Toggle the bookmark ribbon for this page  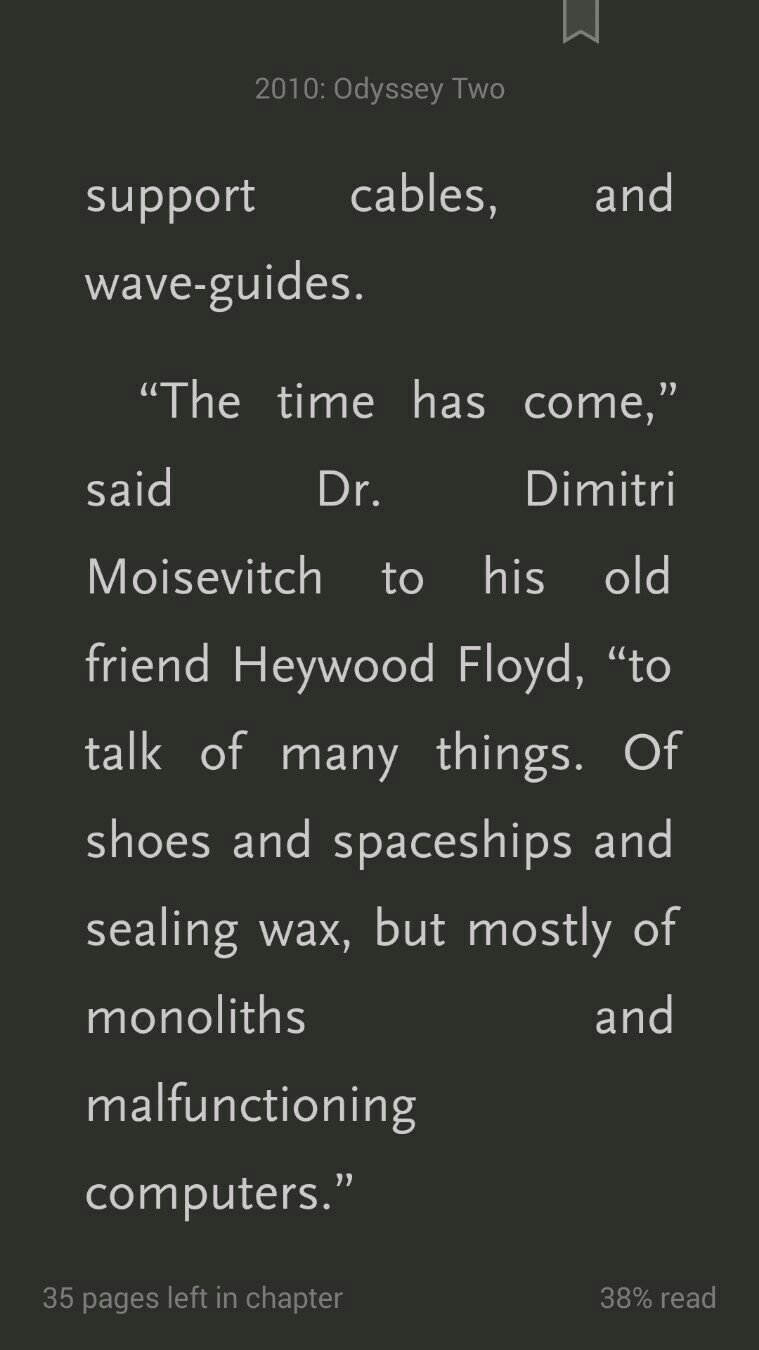[581, 21]
